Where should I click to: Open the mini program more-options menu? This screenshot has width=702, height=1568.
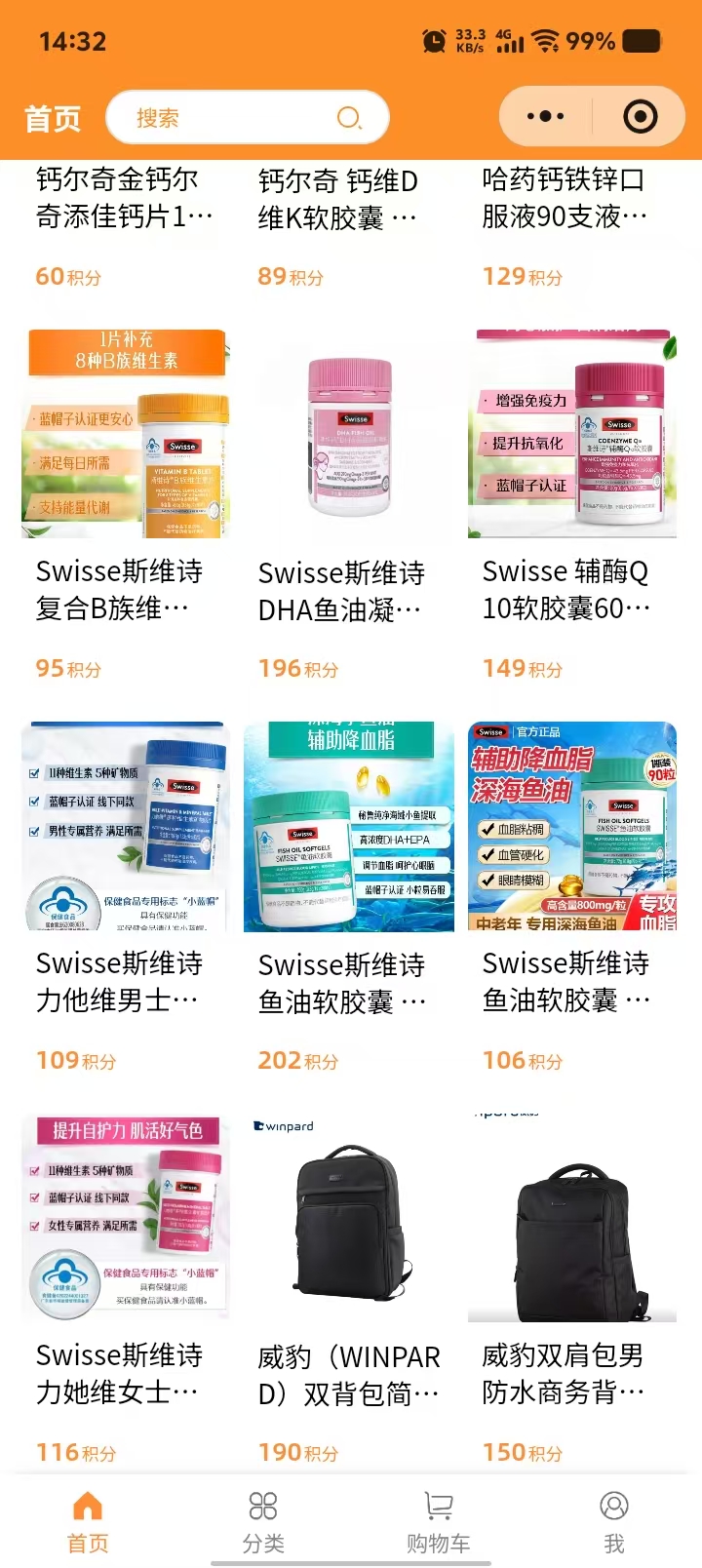click(545, 117)
